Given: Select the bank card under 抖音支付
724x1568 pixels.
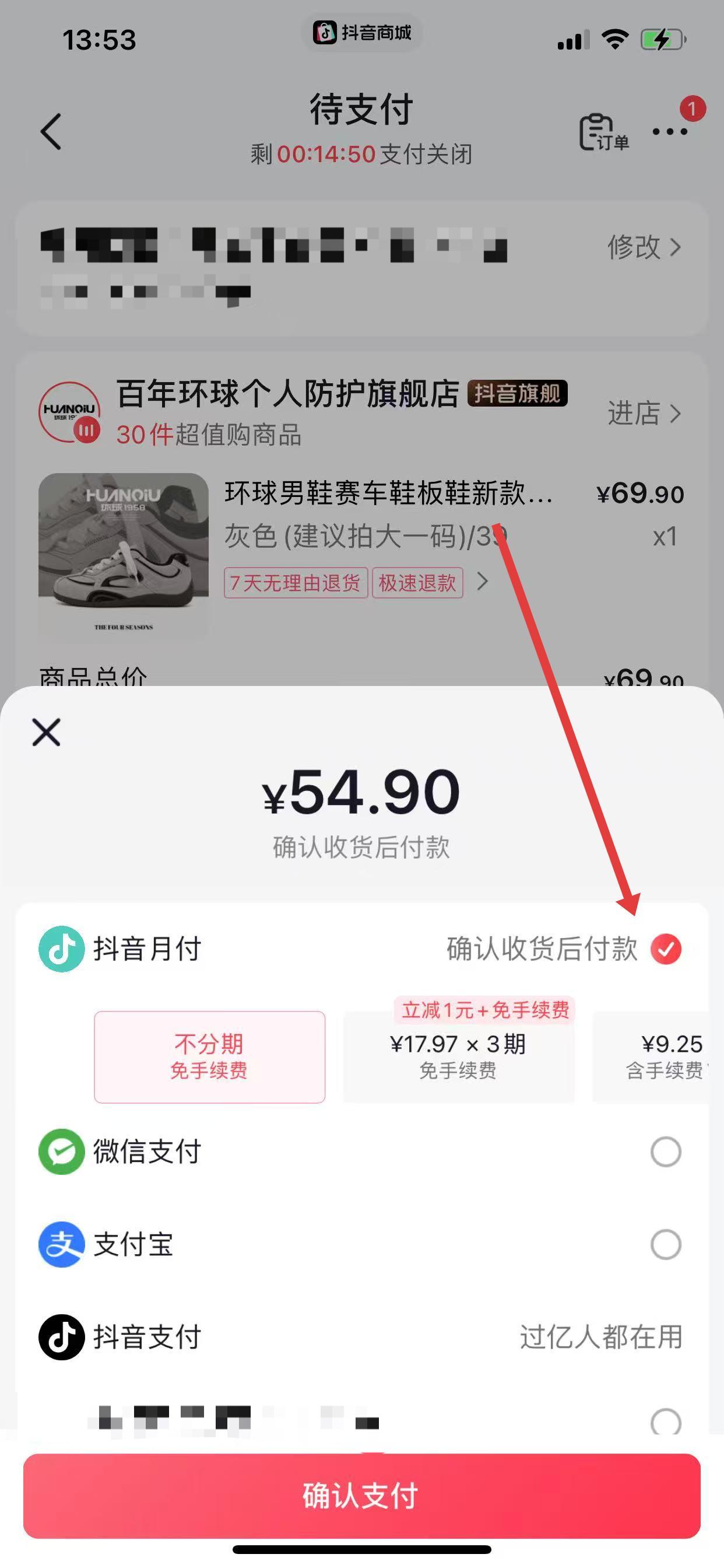Looking at the screenshot, I should tap(666, 1422).
